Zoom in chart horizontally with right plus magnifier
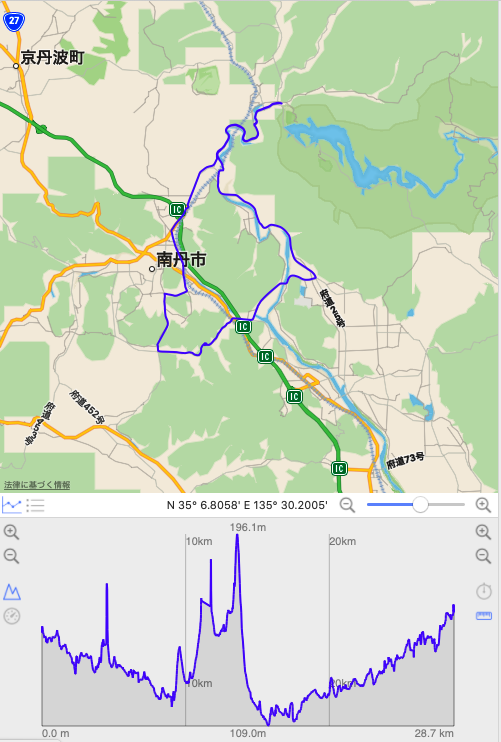 [483, 532]
